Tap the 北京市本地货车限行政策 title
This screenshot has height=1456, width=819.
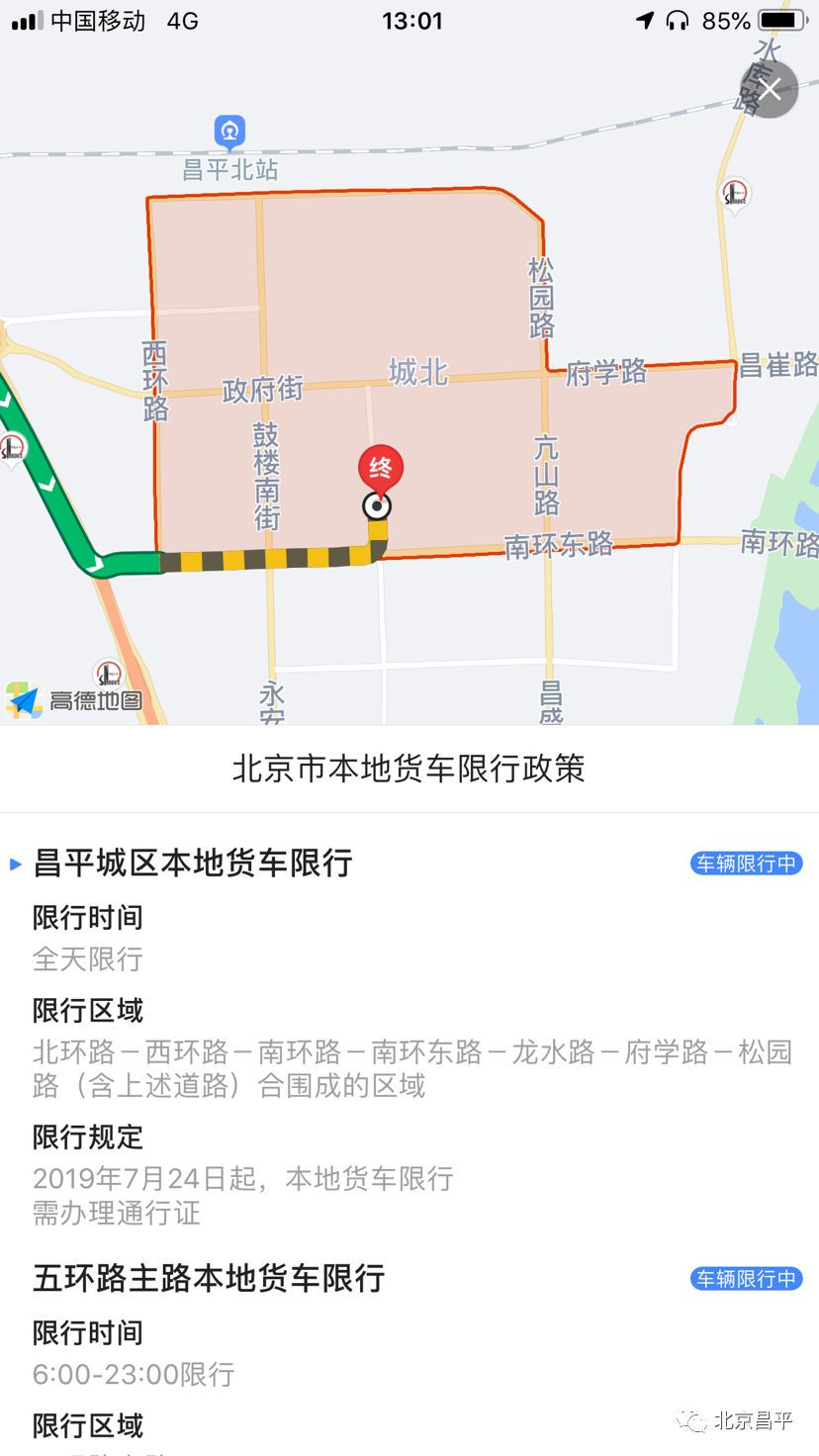pyautogui.click(x=409, y=769)
